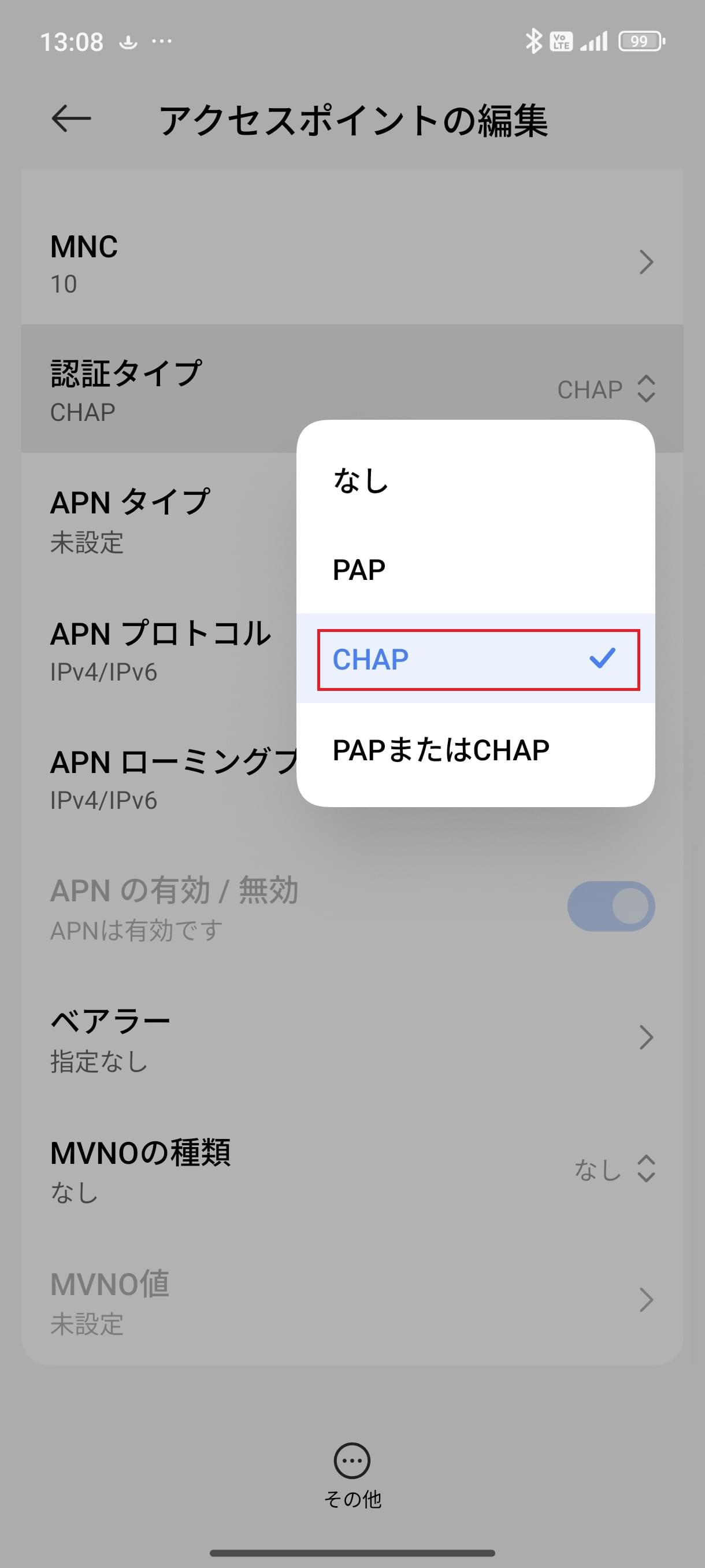Select the checked CHAP option
Viewport: 705px width, 1568px height.
click(475, 659)
